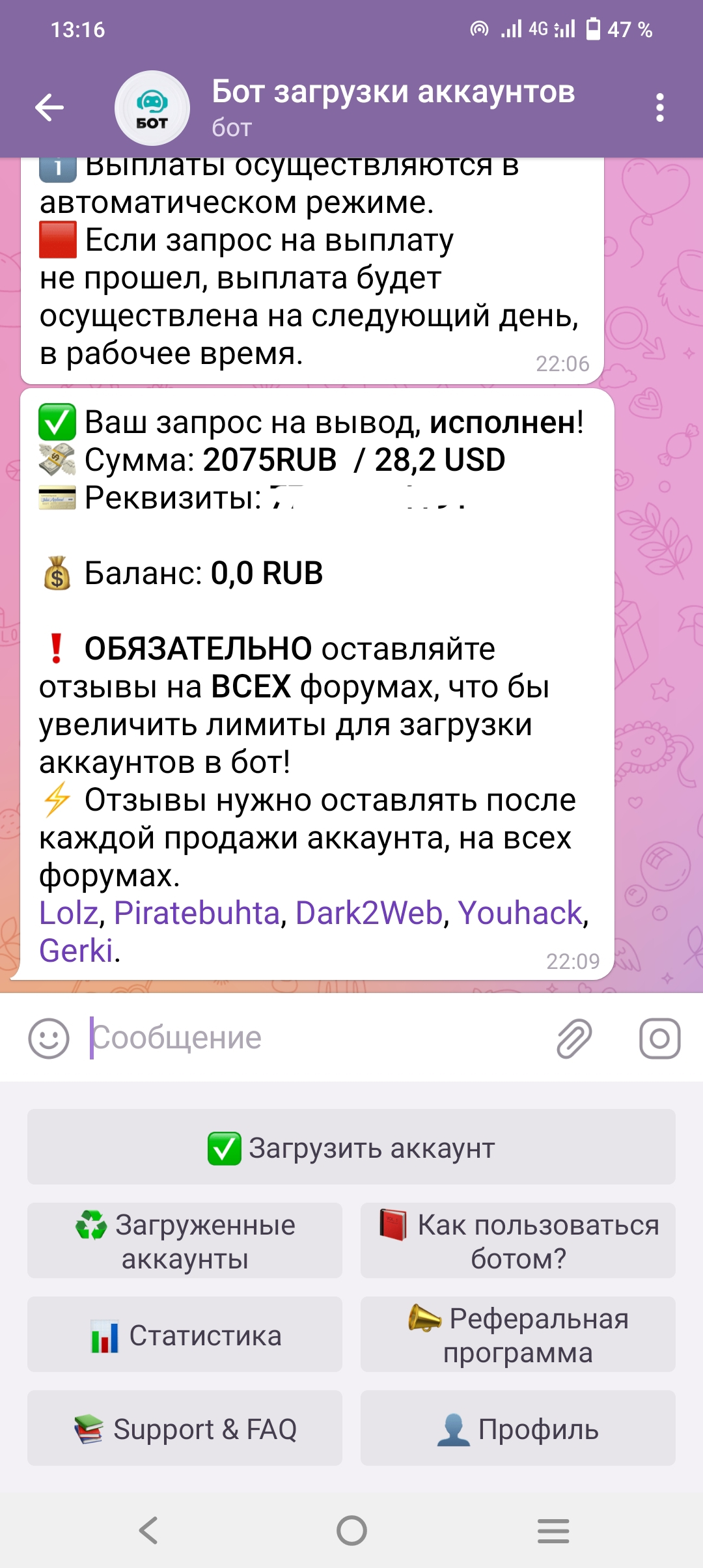
Task: Open the camera icon next to attach
Action: pos(659,1038)
